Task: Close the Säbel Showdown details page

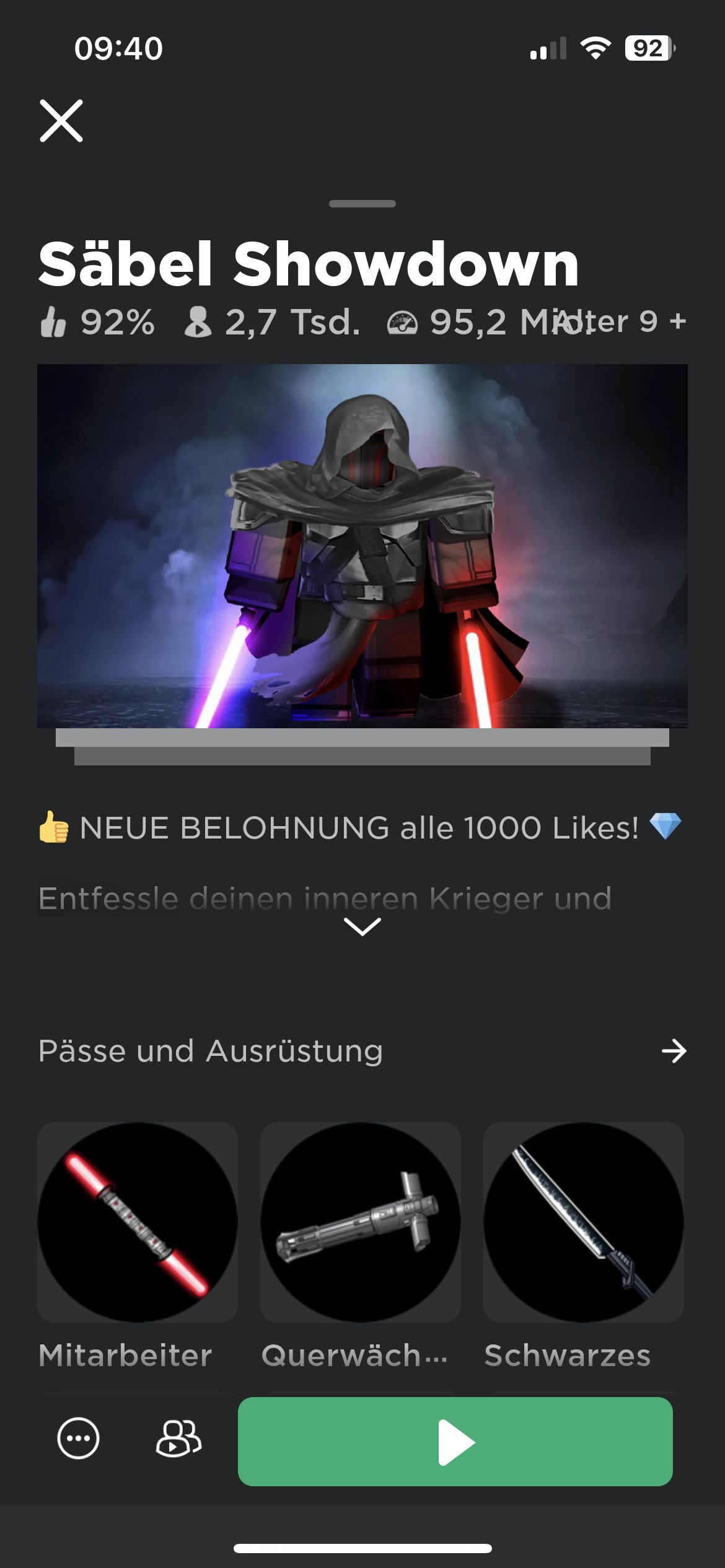Action: click(61, 121)
